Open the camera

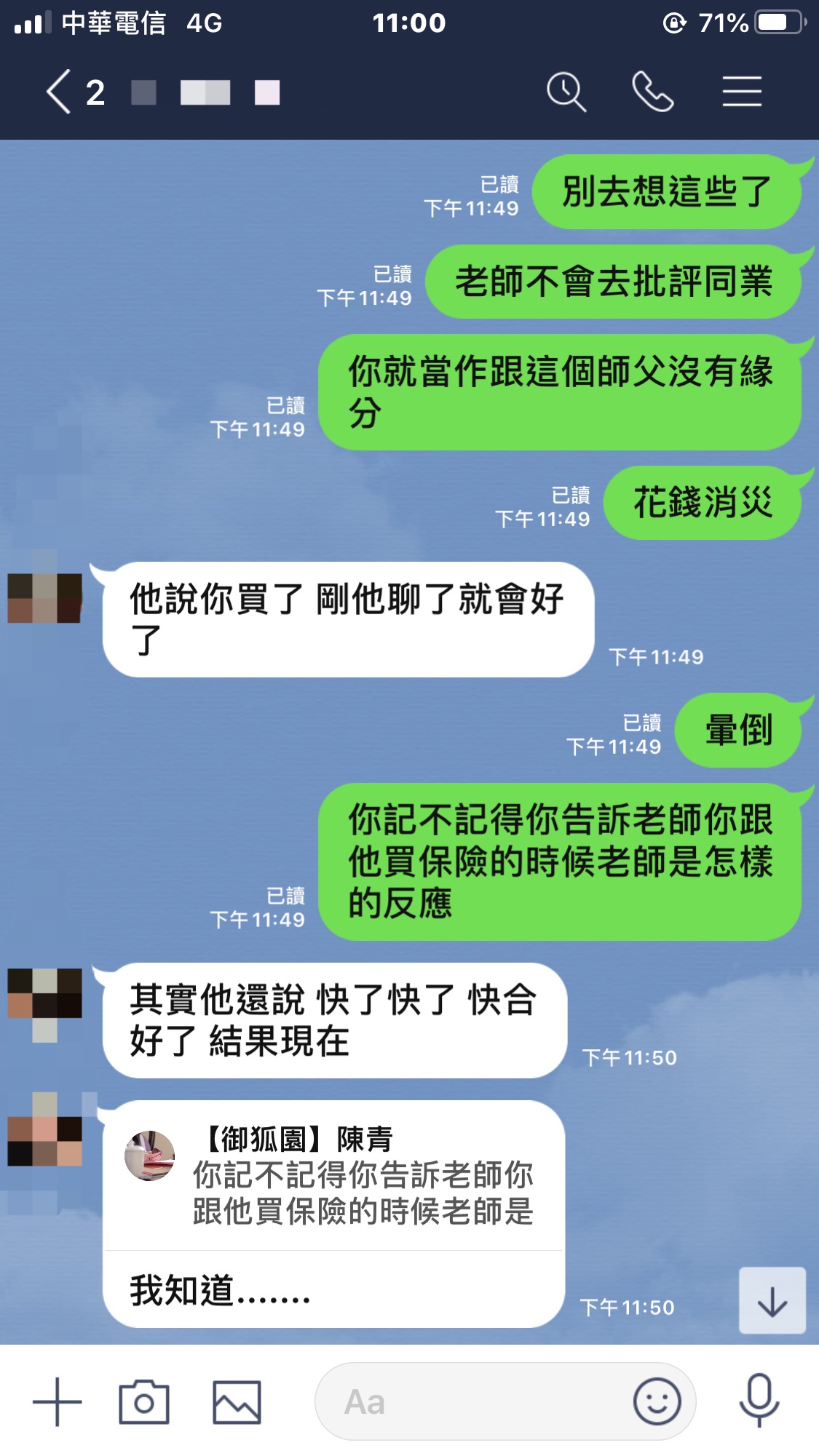point(144,1401)
